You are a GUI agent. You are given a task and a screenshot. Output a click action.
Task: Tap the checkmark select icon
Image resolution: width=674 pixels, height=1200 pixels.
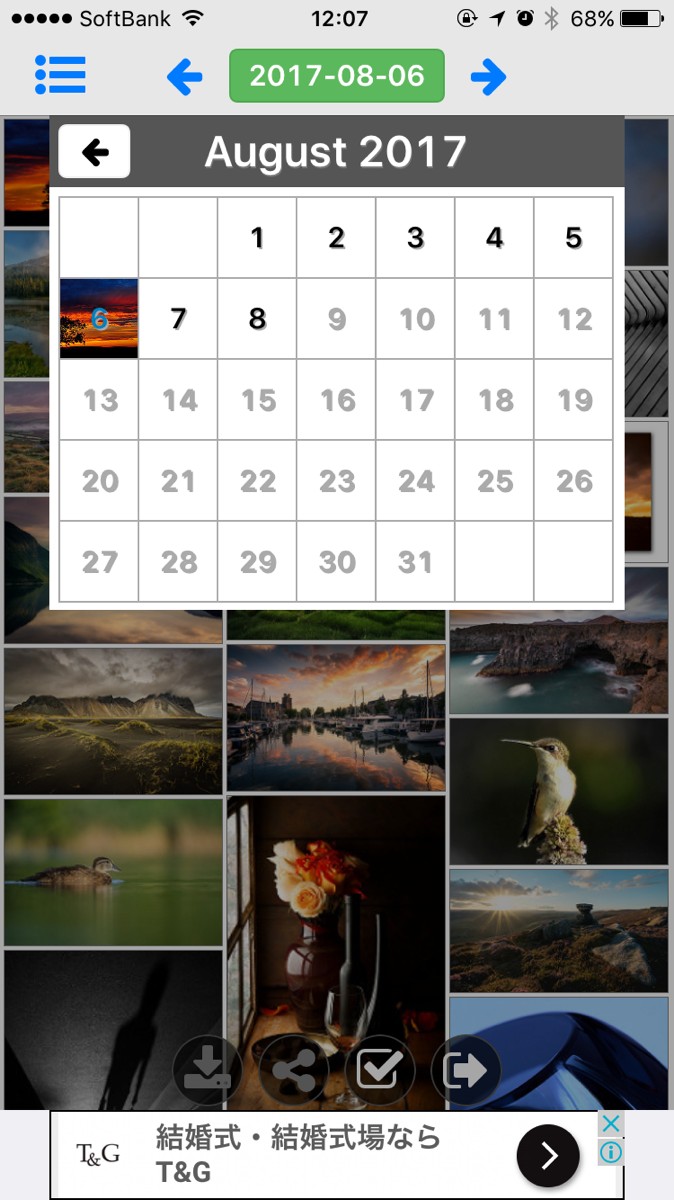click(x=380, y=1071)
